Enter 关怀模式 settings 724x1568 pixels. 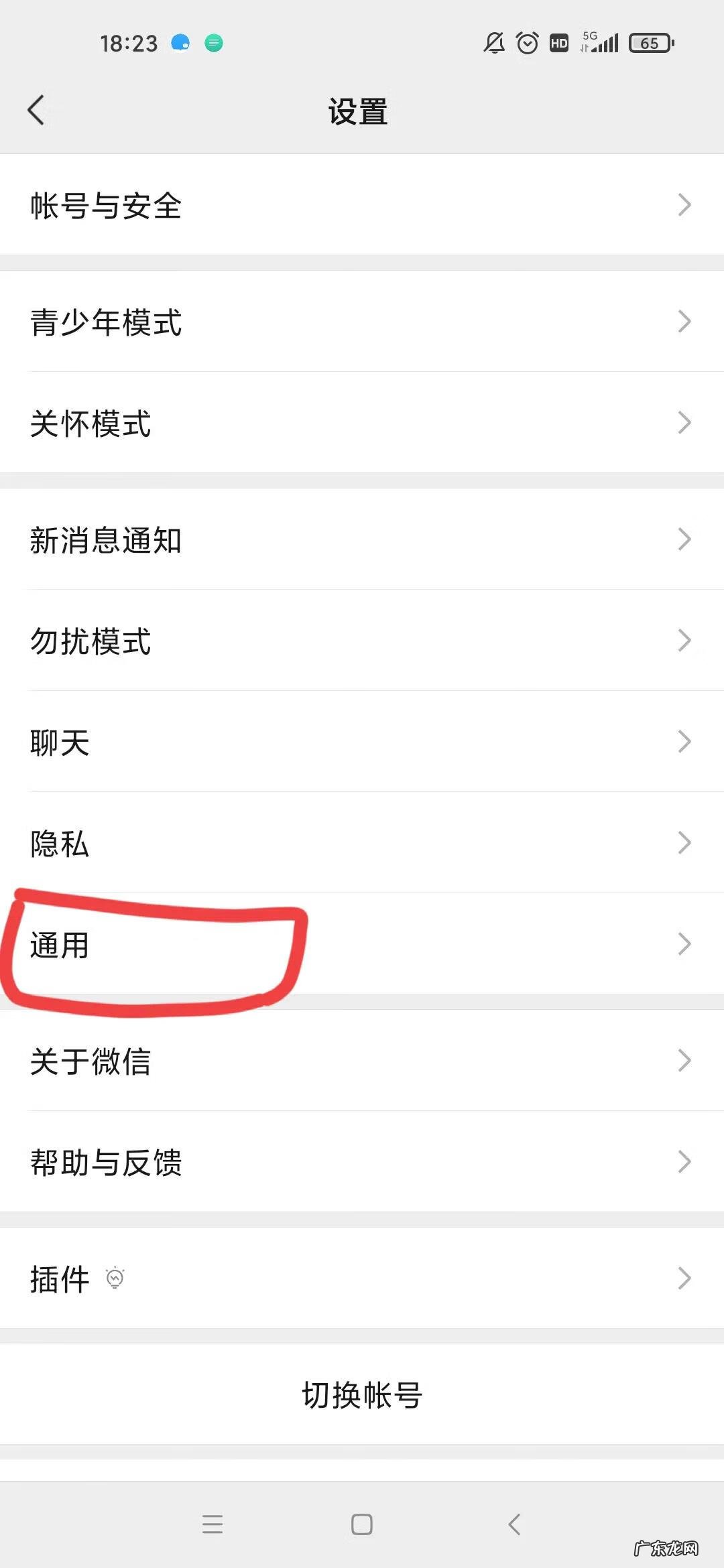(x=362, y=423)
